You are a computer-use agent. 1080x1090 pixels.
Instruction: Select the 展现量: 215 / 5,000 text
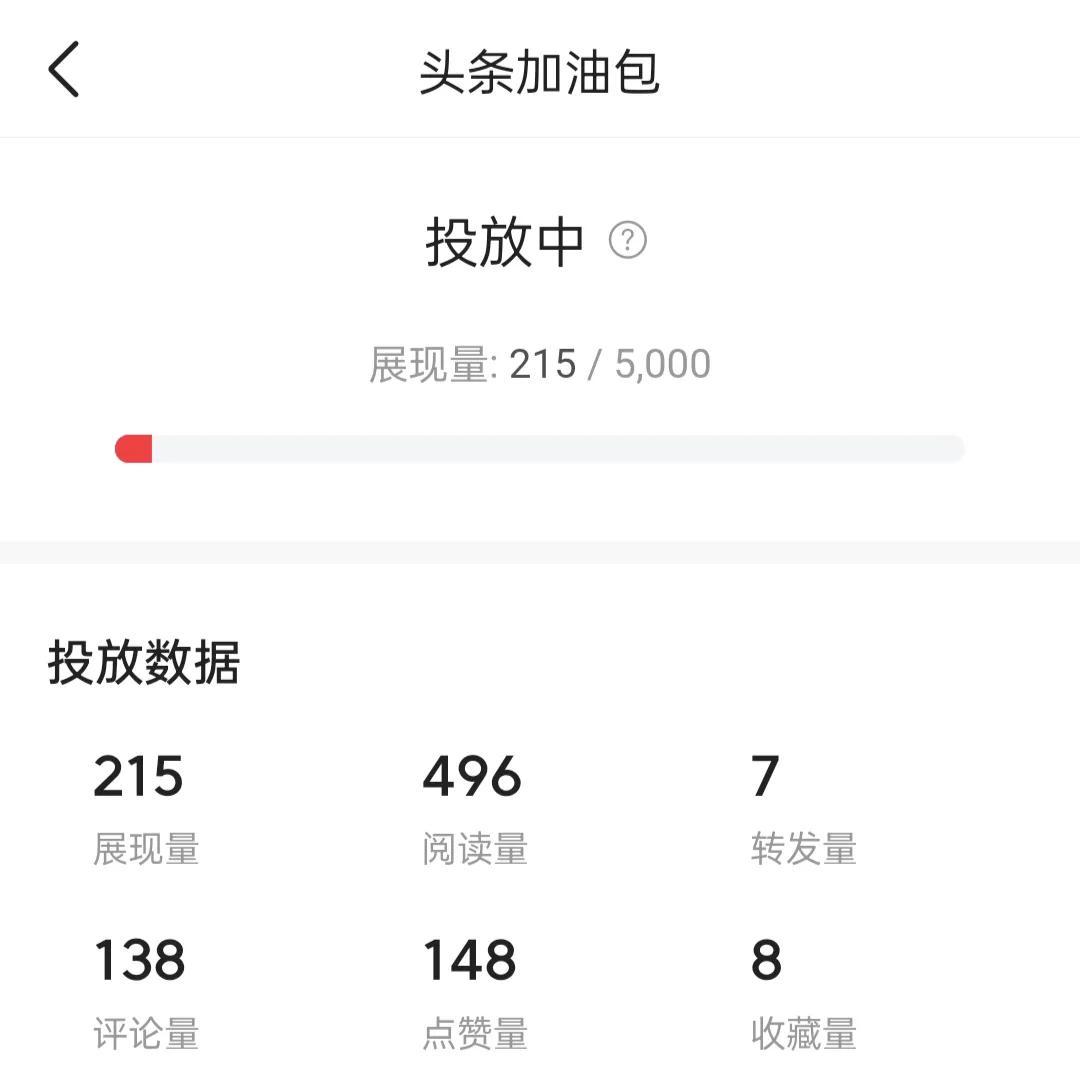pyautogui.click(x=540, y=363)
